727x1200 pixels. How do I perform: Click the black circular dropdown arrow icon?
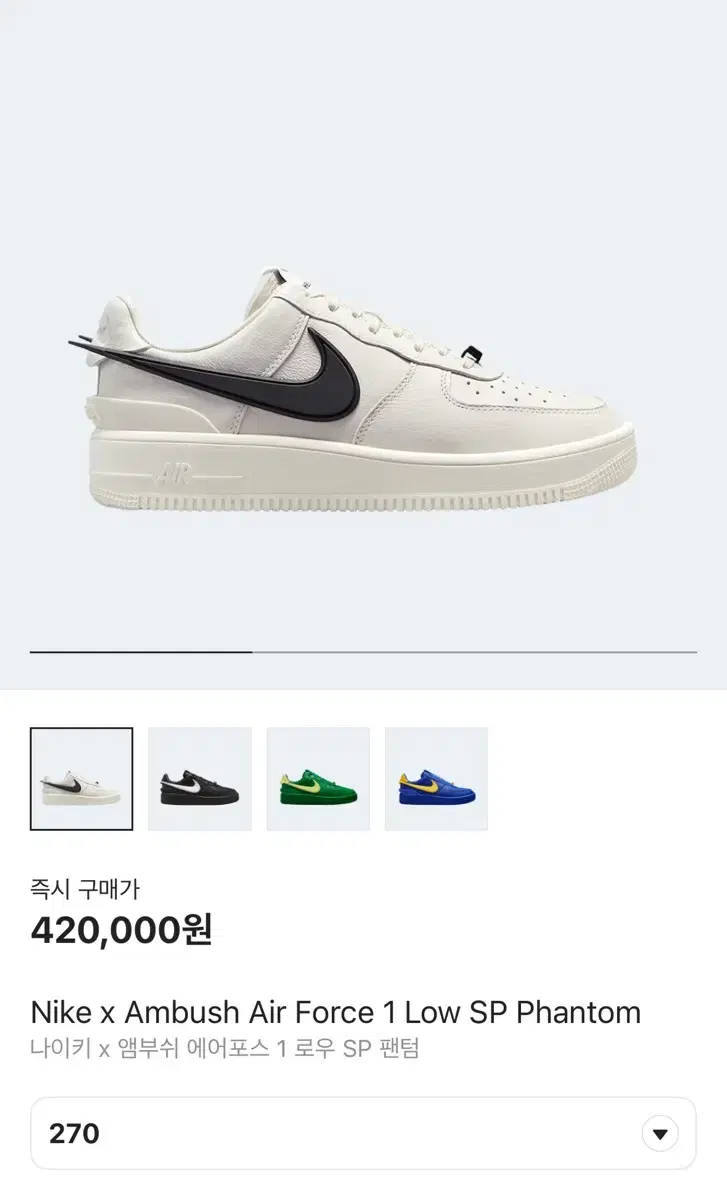coord(659,1134)
